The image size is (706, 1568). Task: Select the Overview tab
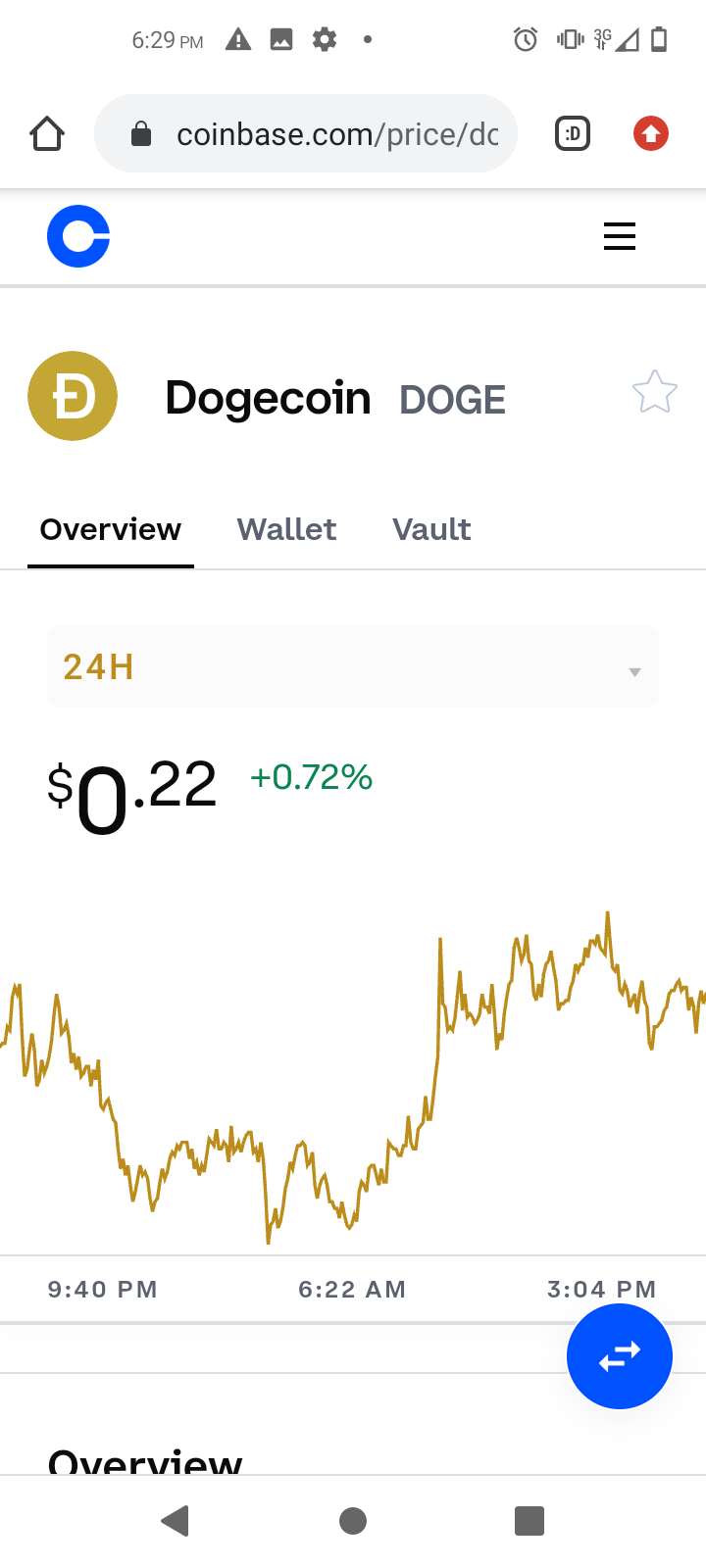point(110,529)
